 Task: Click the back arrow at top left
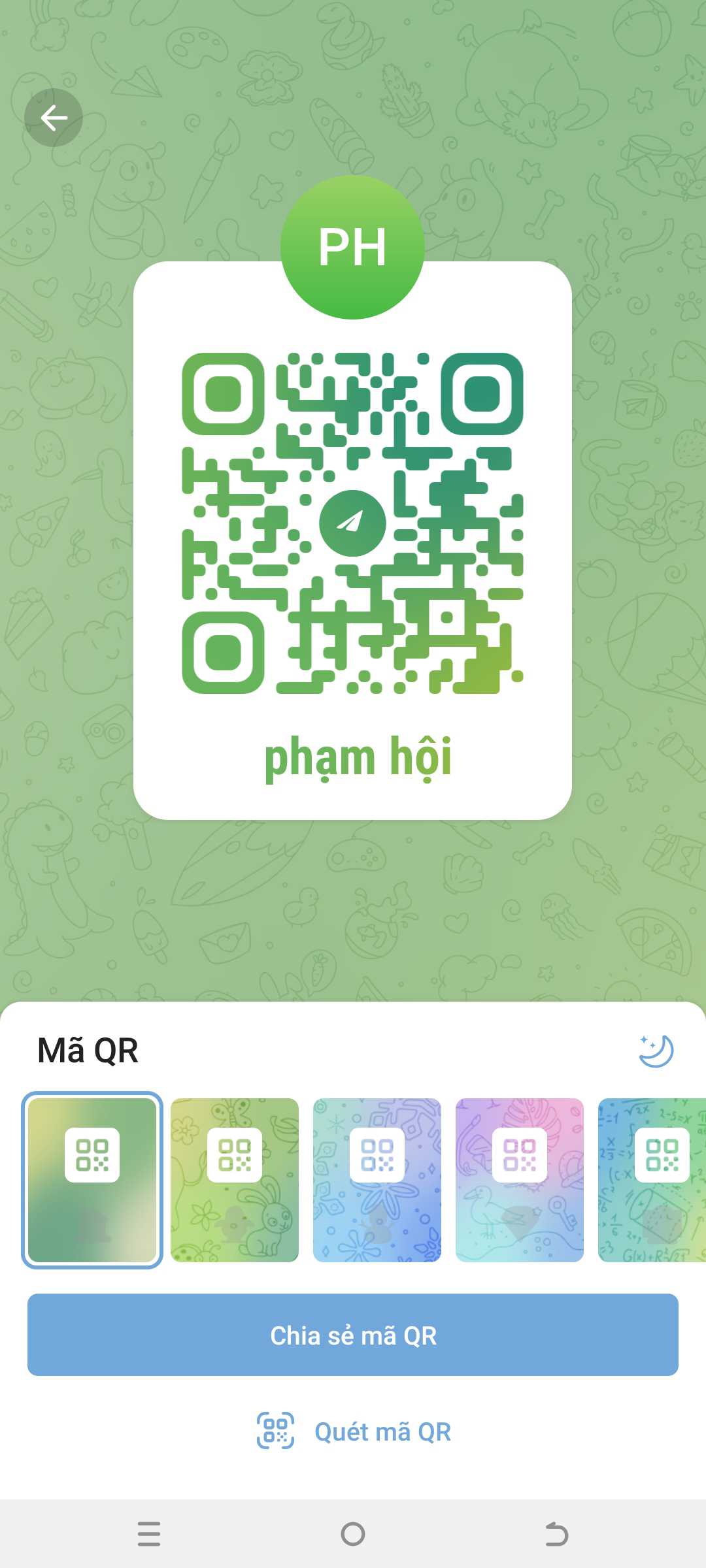[x=54, y=118]
